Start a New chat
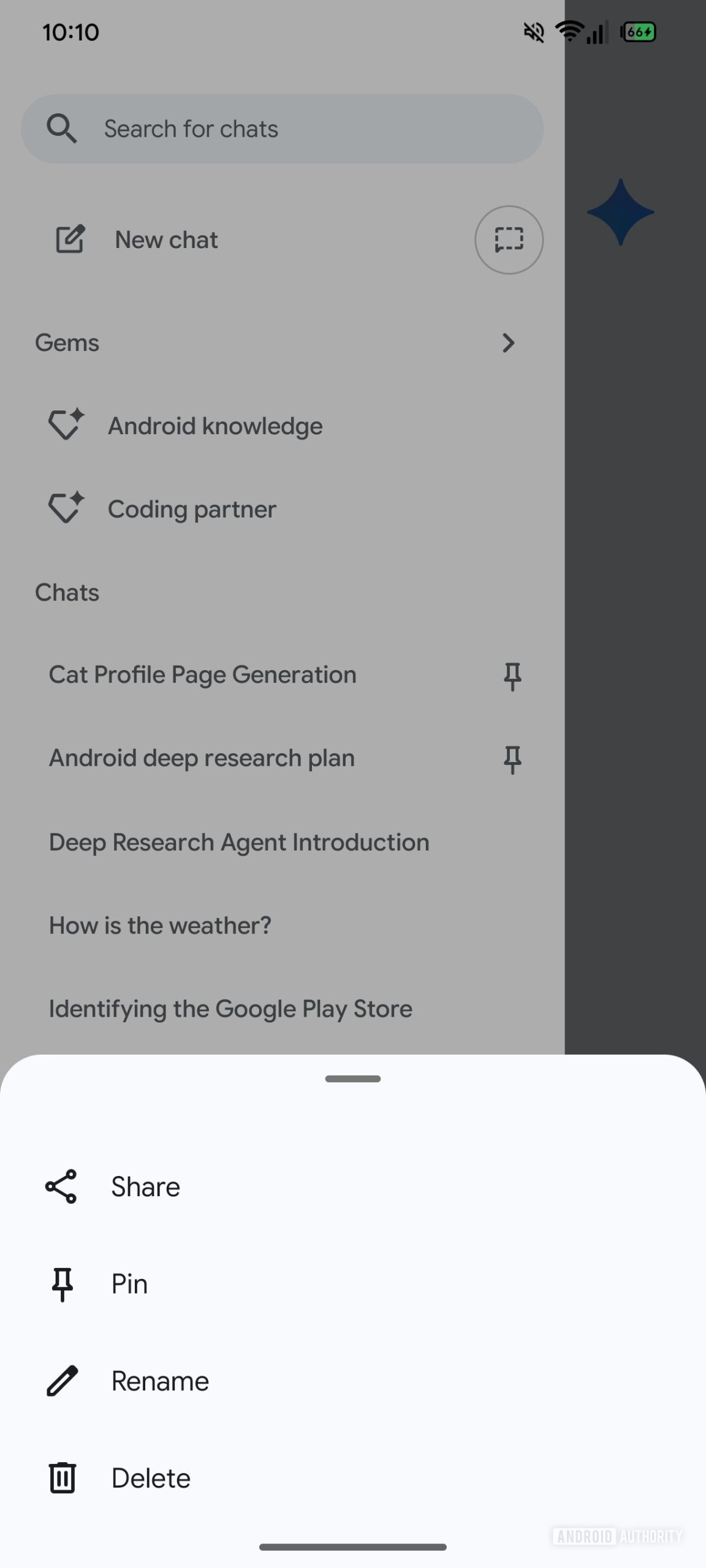This screenshot has width=706, height=1568. click(x=165, y=240)
